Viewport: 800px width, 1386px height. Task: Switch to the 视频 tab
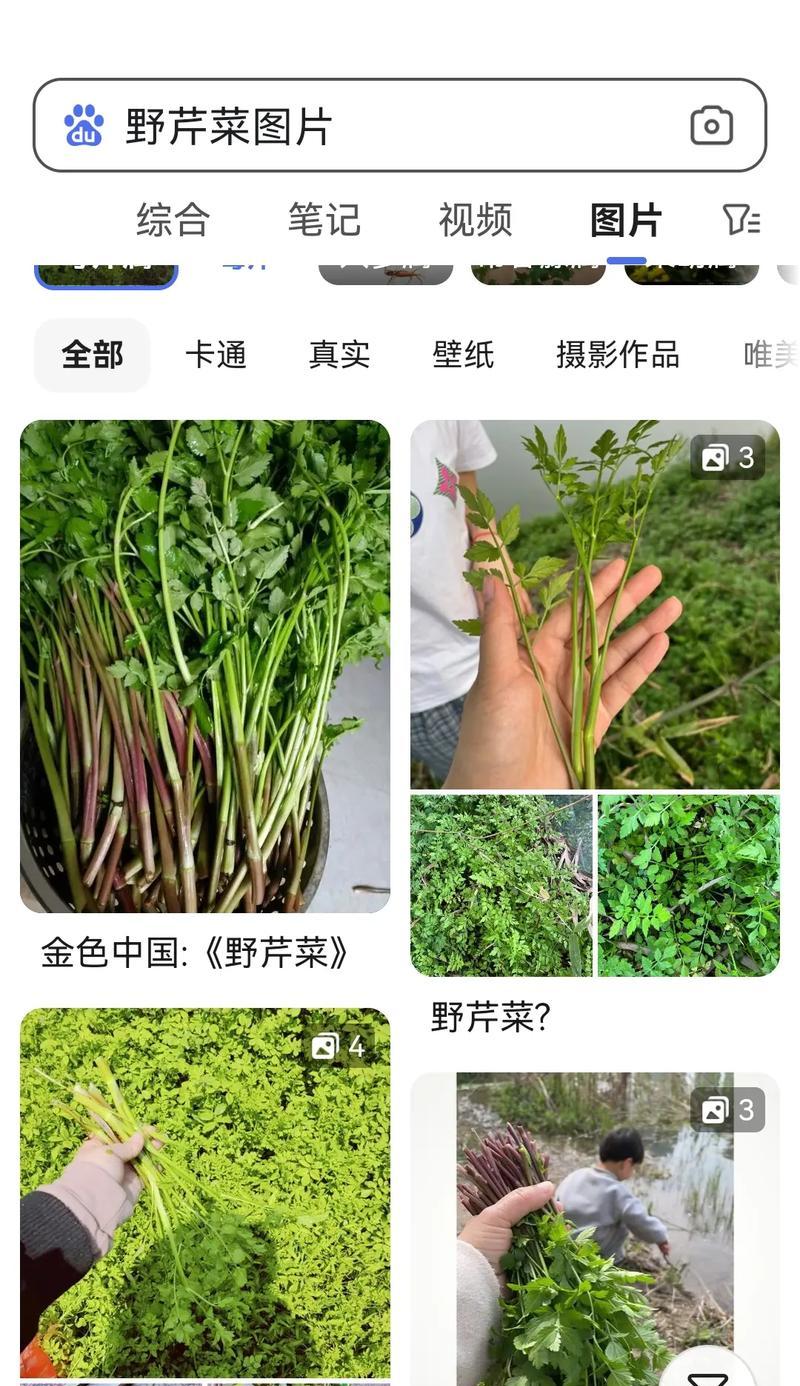tap(475, 220)
